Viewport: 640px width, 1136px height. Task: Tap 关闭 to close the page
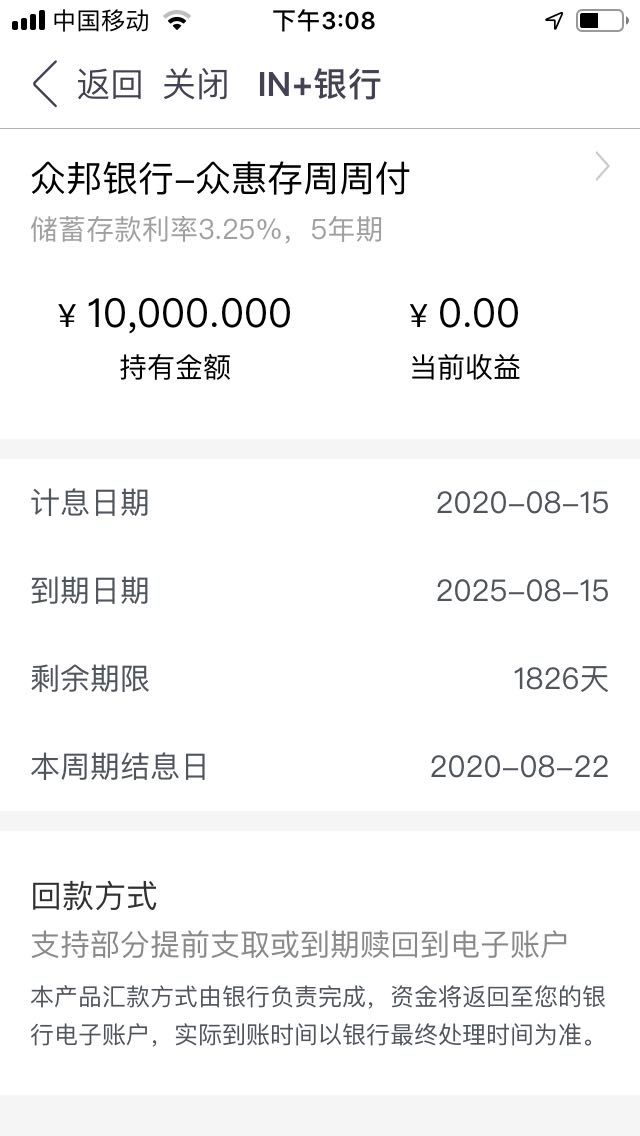pyautogui.click(x=195, y=85)
